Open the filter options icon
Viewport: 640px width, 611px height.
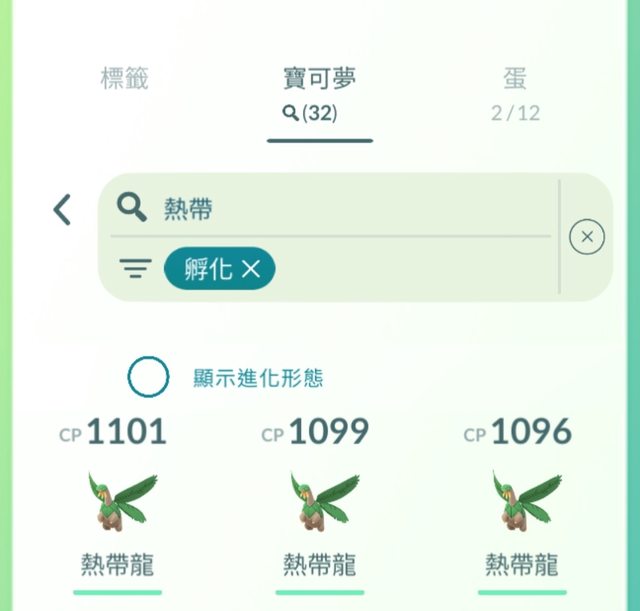(135, 268)
